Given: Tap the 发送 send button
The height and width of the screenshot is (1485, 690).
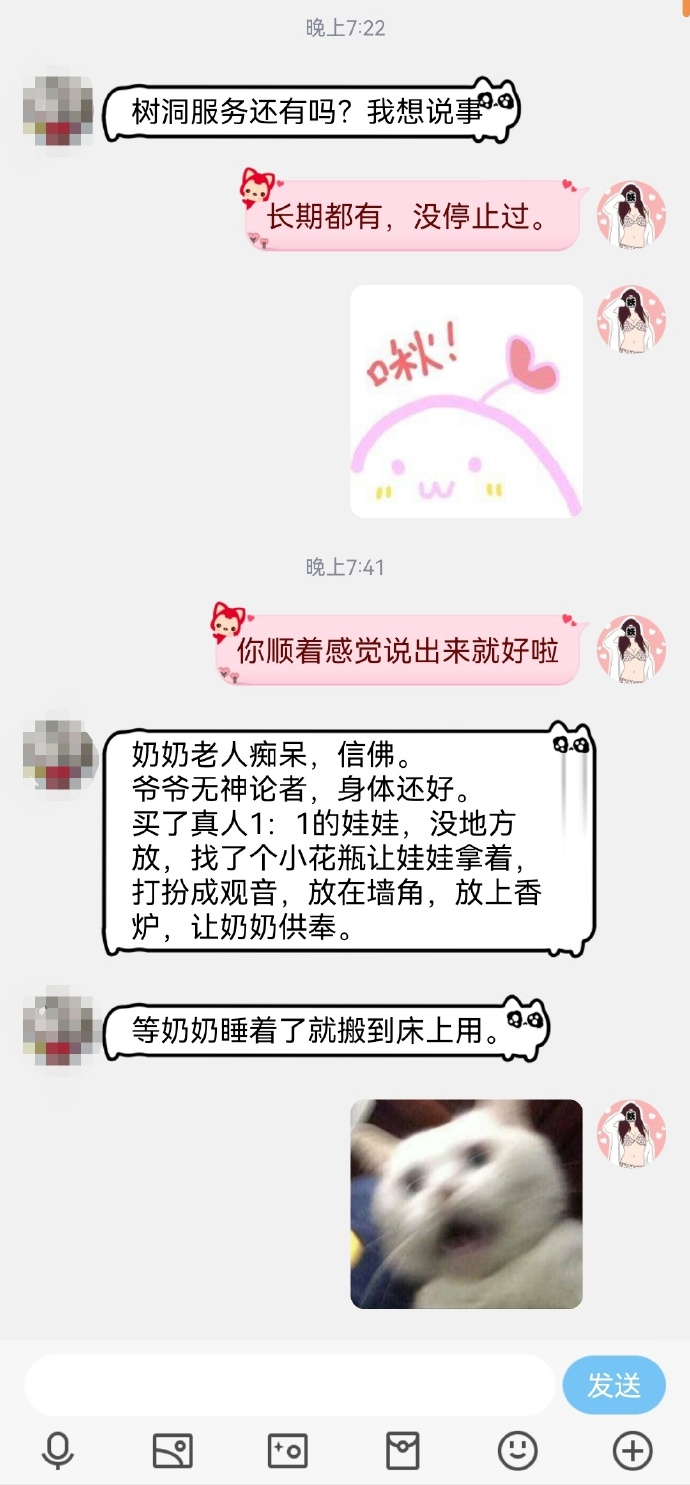Looking at the screenshot, I should [x=613, y=1385].
